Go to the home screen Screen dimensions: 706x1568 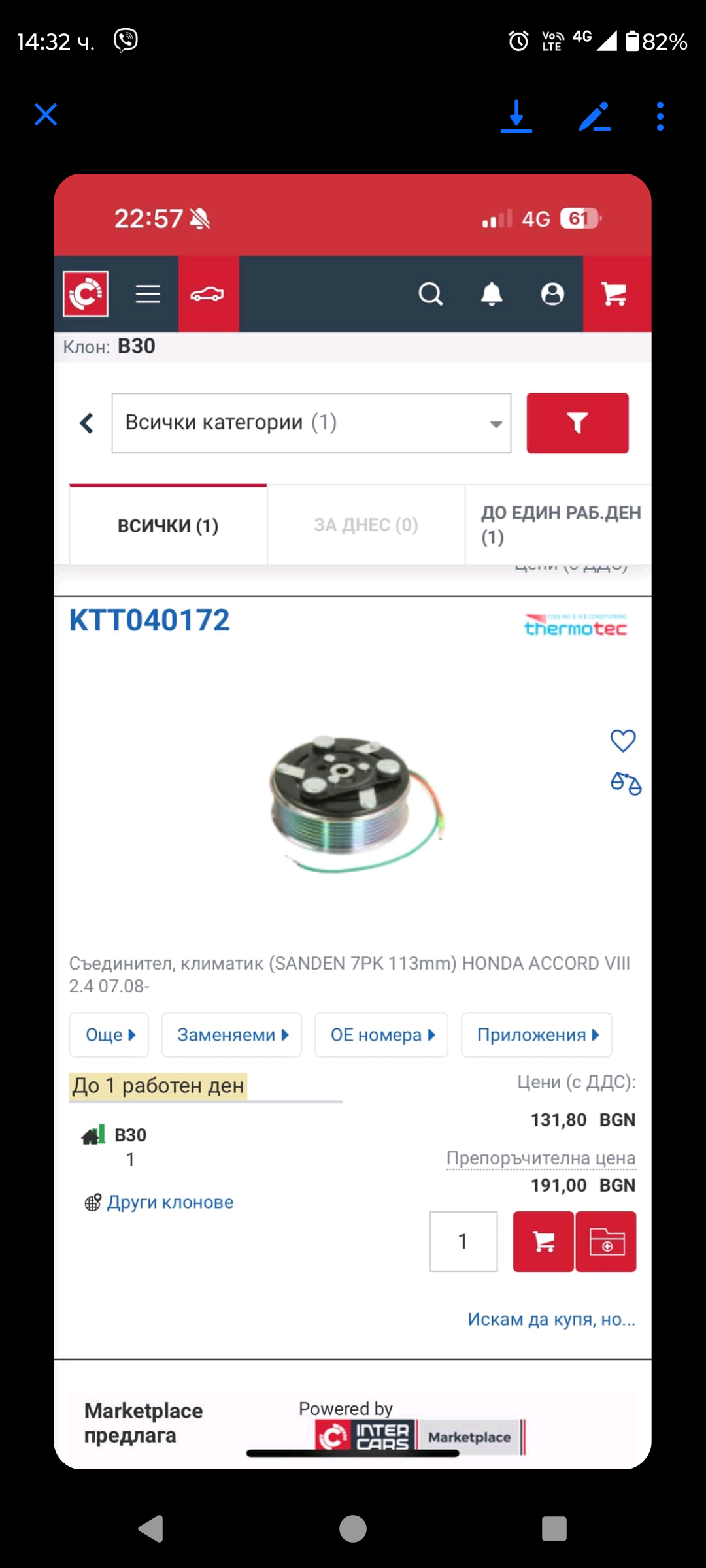point(353,1529)
